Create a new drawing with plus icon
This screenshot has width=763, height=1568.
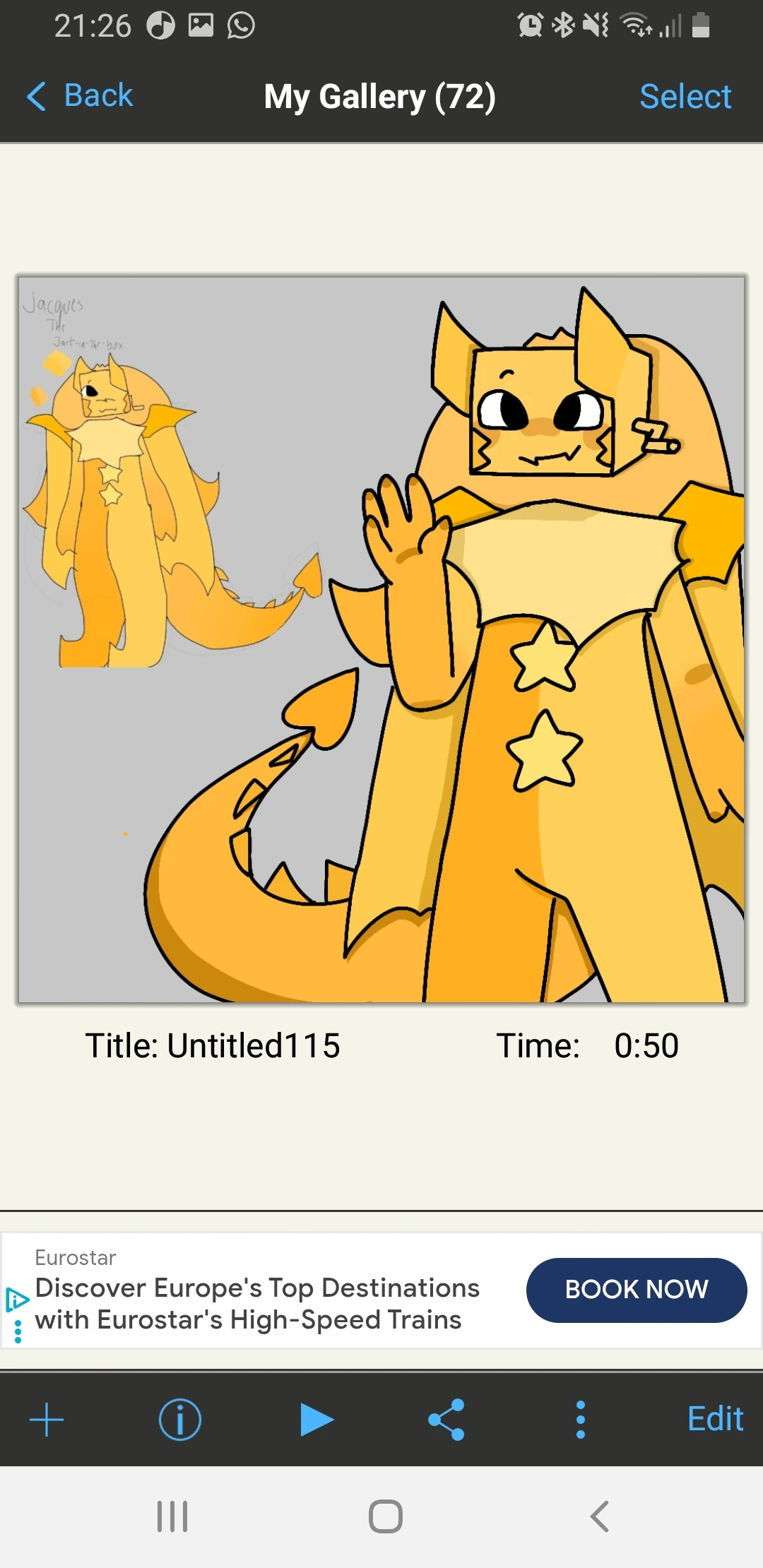(x=47, y=1420)
